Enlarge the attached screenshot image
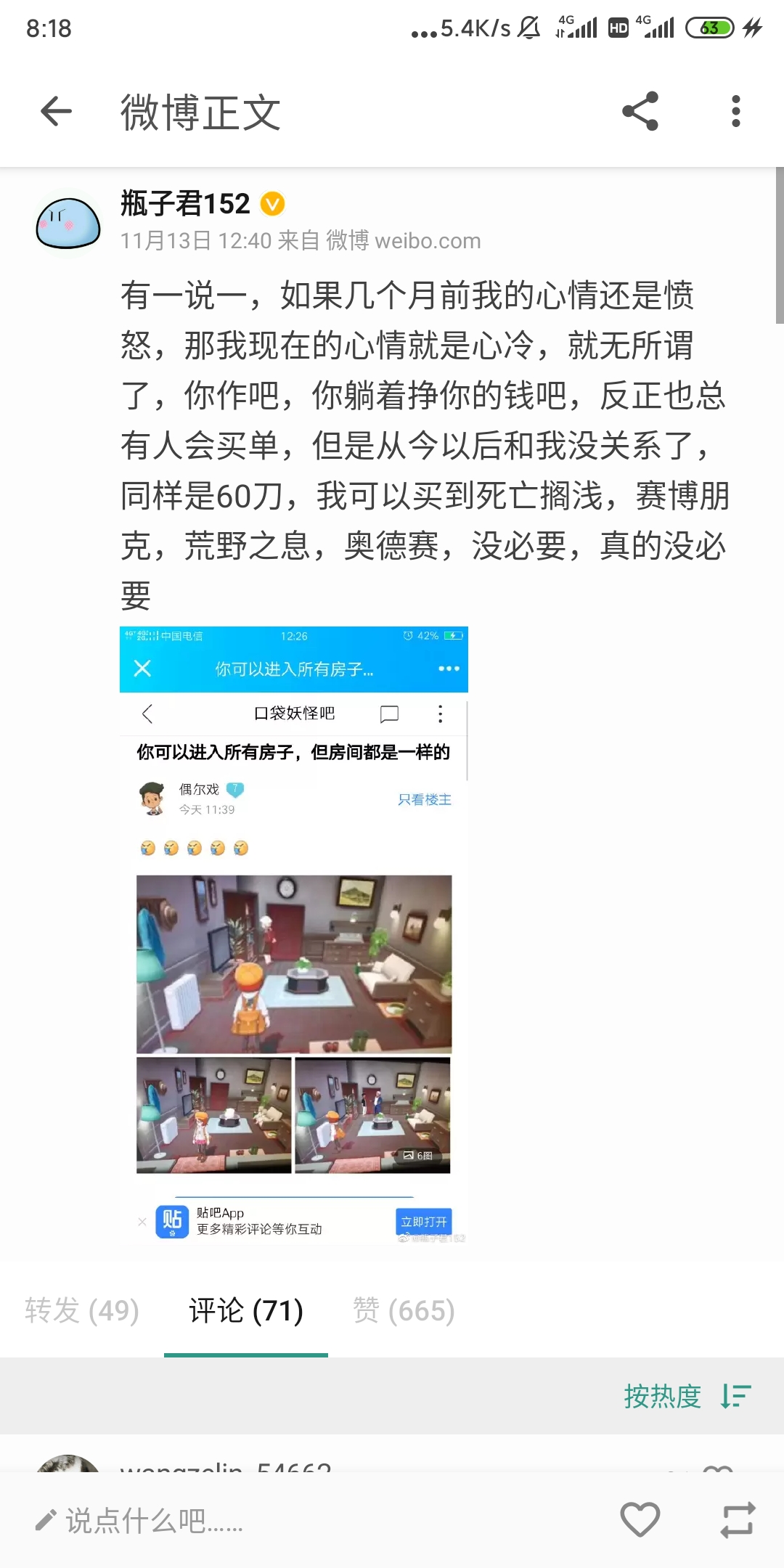 [293, 935]
